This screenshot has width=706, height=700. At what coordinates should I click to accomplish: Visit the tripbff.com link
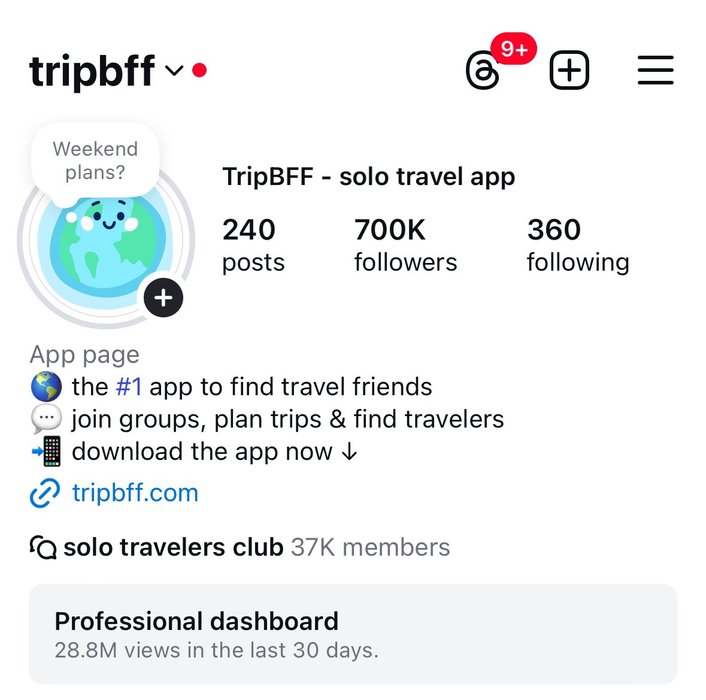[x=134, y=493]
